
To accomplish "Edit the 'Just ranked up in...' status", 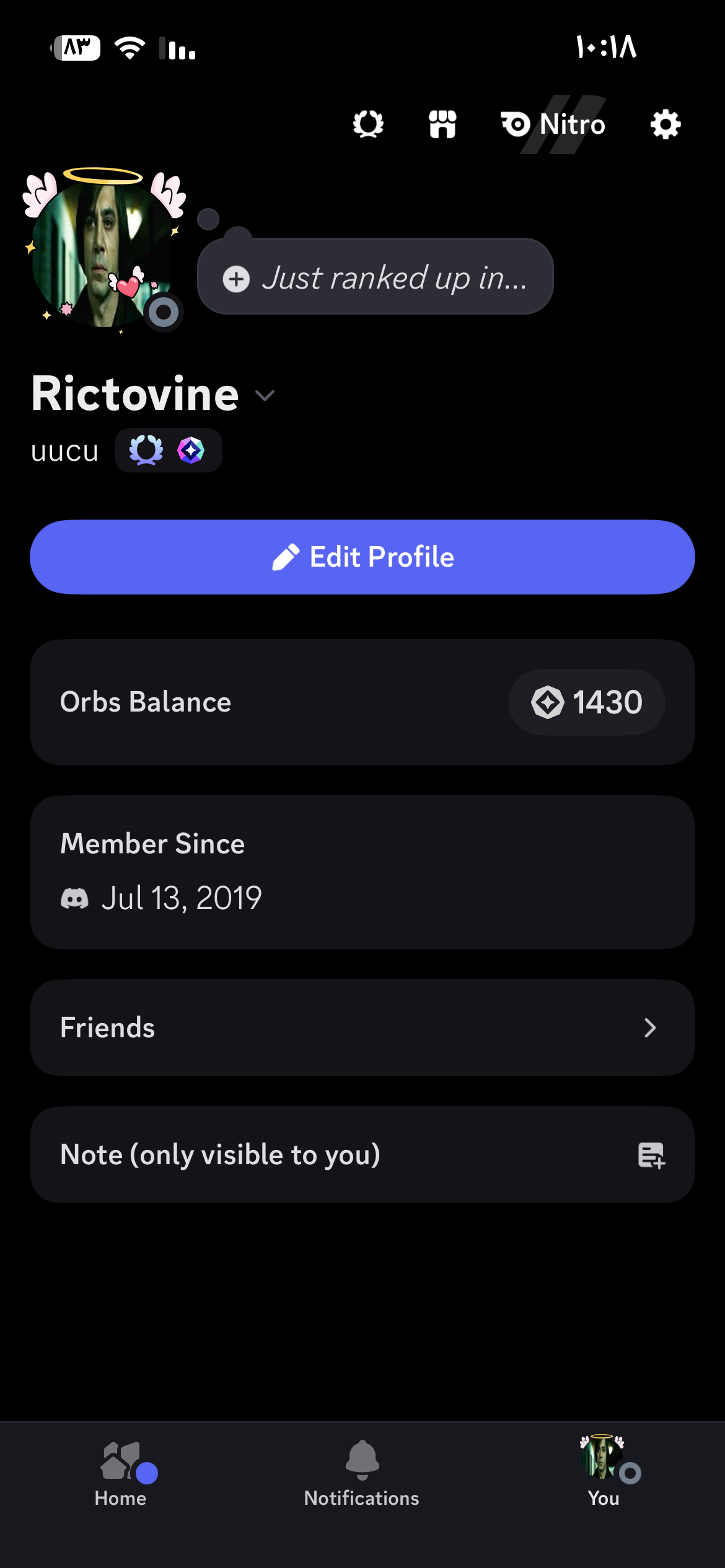I will pyautogui.click(x=376, y=277).
